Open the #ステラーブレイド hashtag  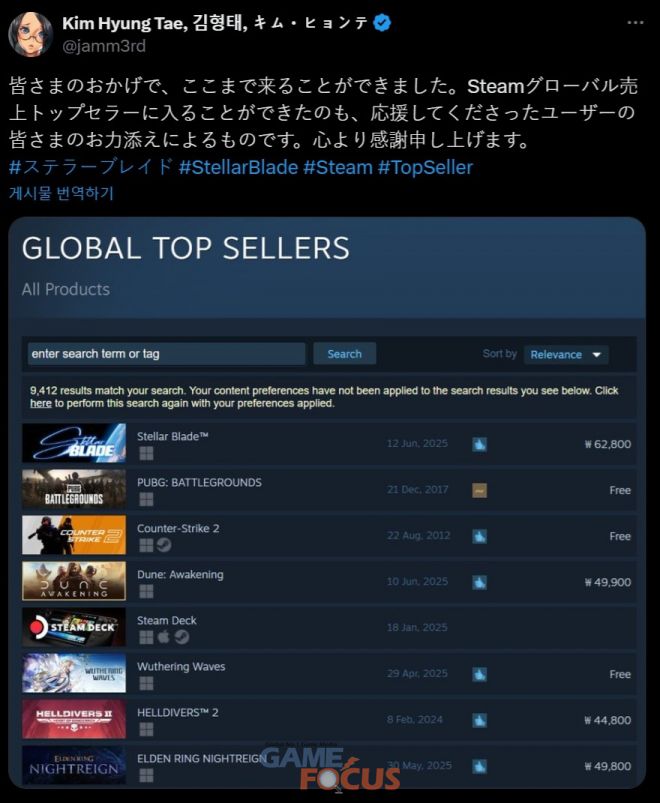tap(91, 167)
